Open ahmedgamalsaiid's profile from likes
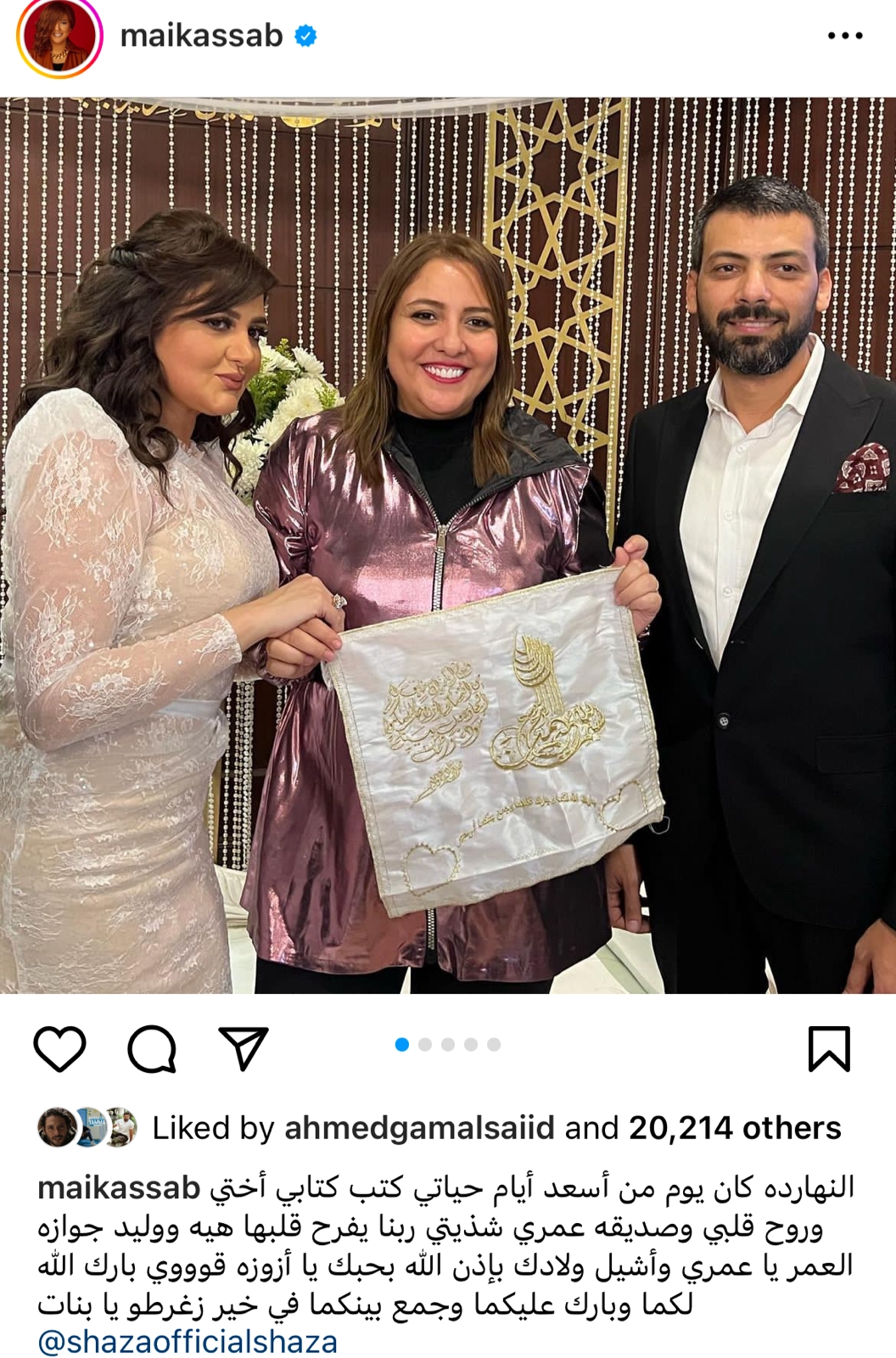 [418, 1128]
